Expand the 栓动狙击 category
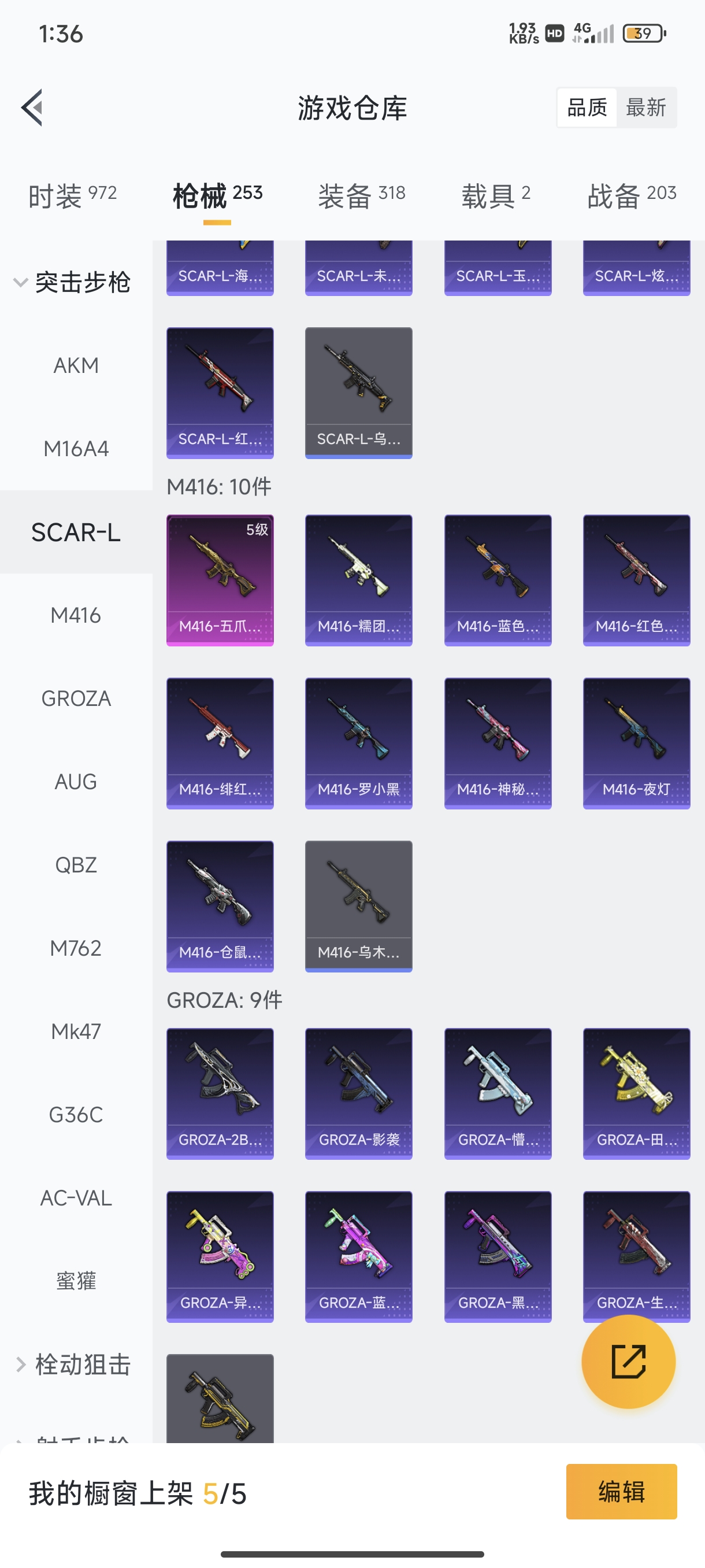Screen dimensions: 705x1568 tap(73, 1364)
